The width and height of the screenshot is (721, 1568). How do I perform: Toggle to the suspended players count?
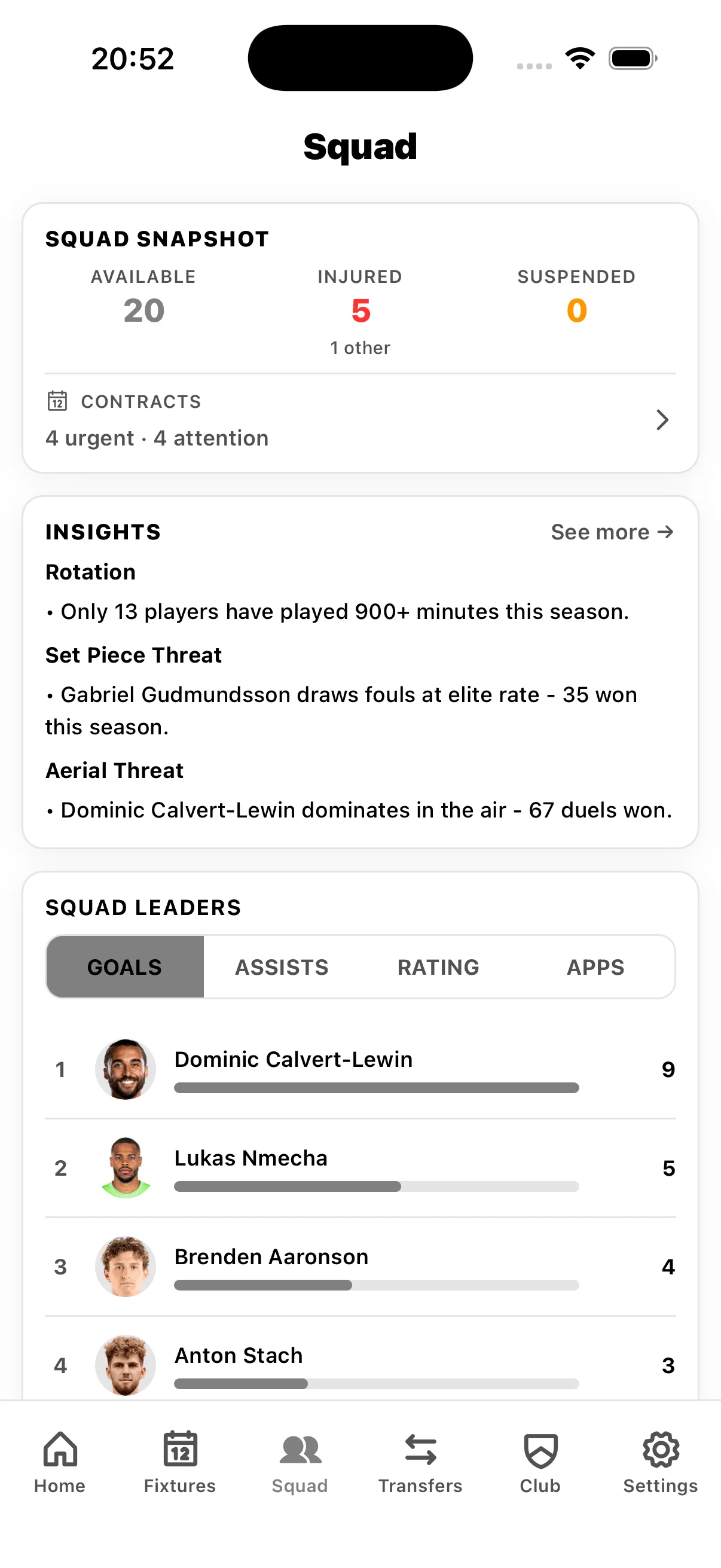click(576, 310)
